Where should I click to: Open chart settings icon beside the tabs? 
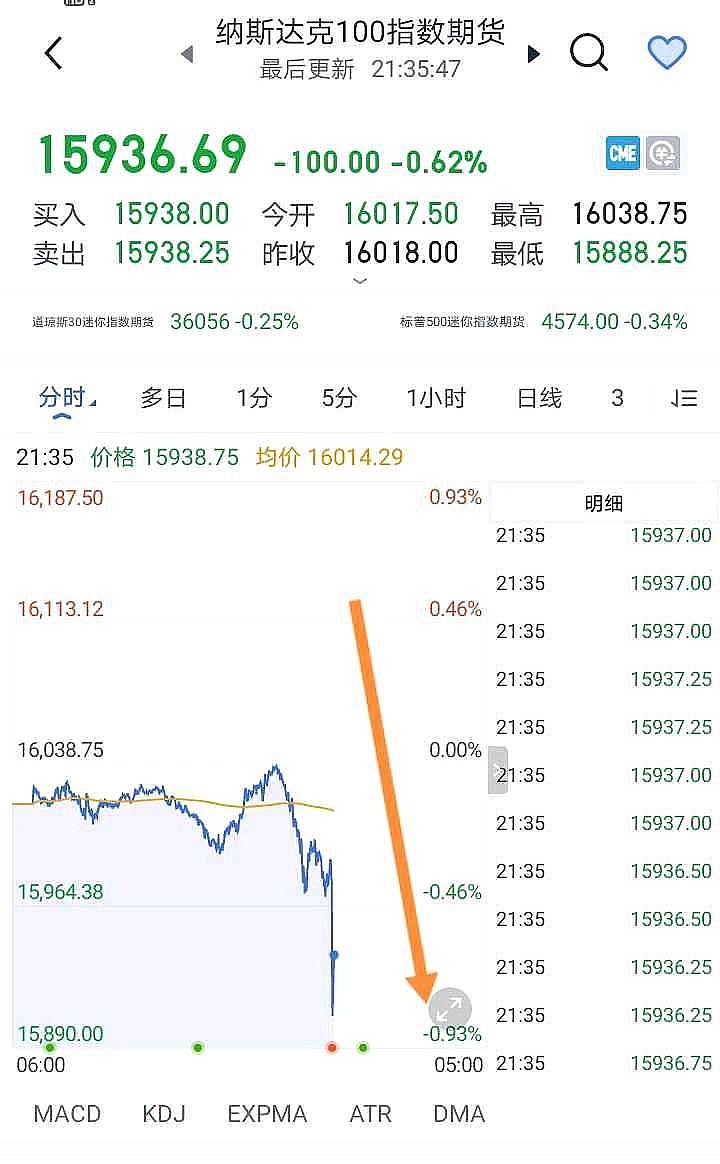pos(684,399)
